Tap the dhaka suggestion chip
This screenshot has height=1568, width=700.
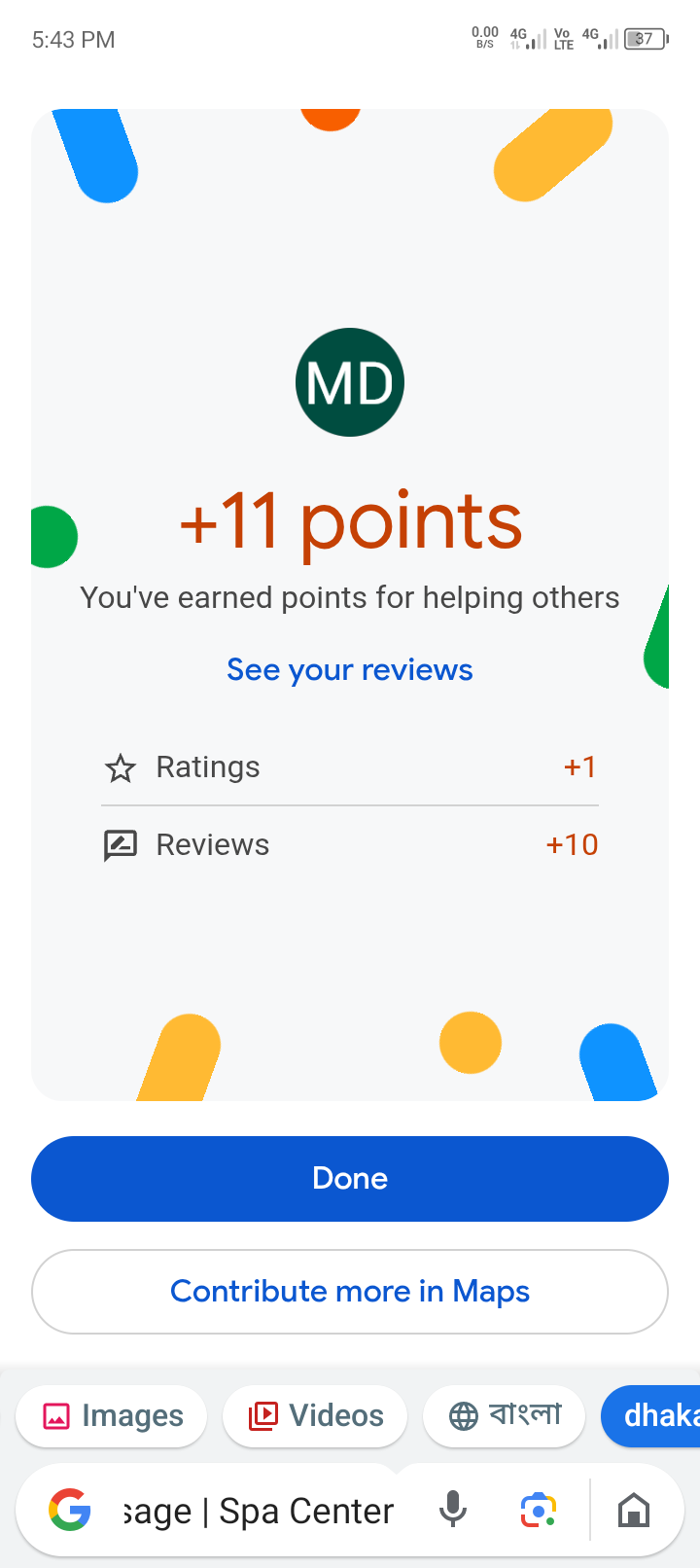pos(656,1415)
